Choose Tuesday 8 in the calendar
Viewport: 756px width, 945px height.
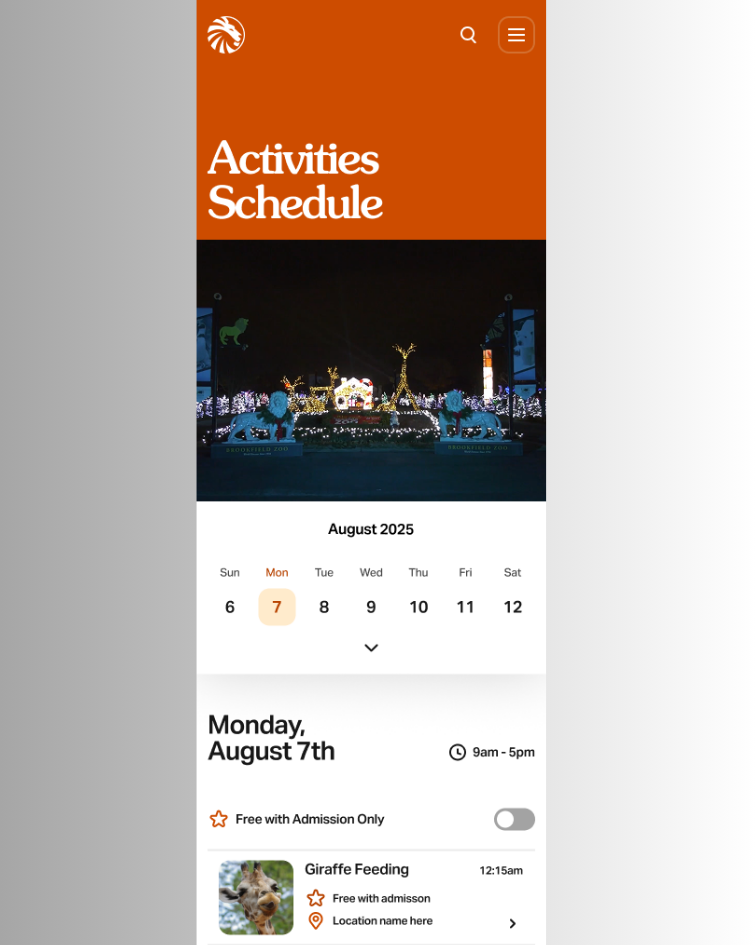coord(324,607)
